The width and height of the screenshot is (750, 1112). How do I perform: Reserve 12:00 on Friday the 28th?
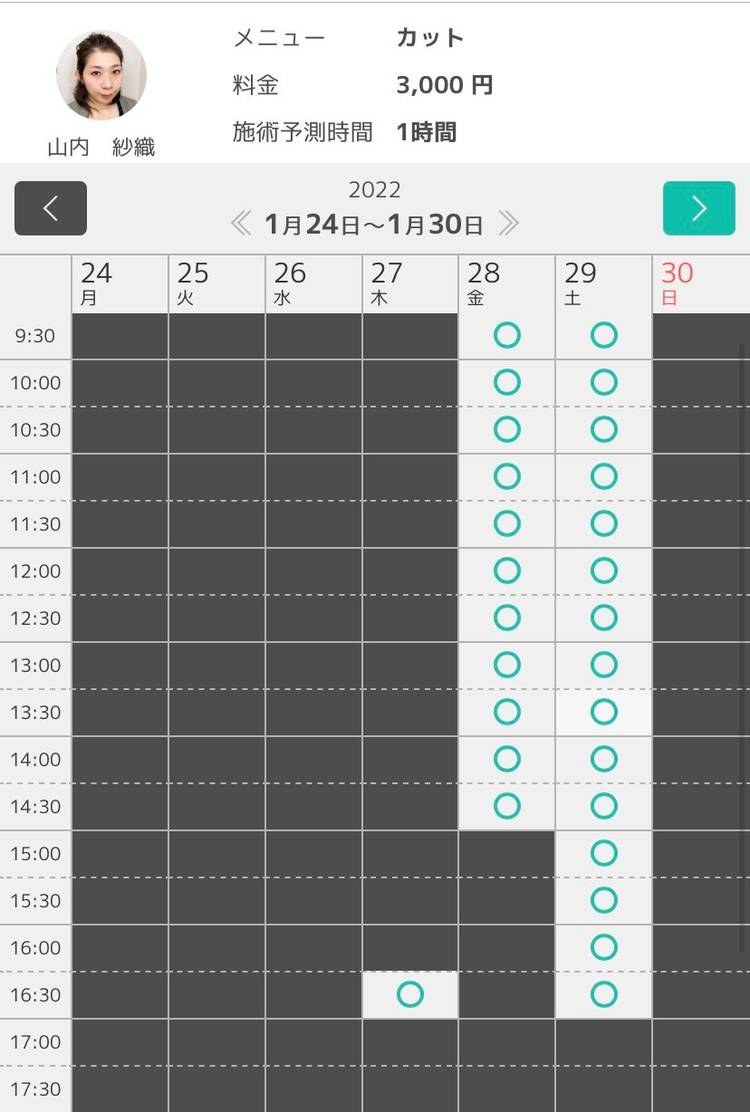tap(507, 570)
